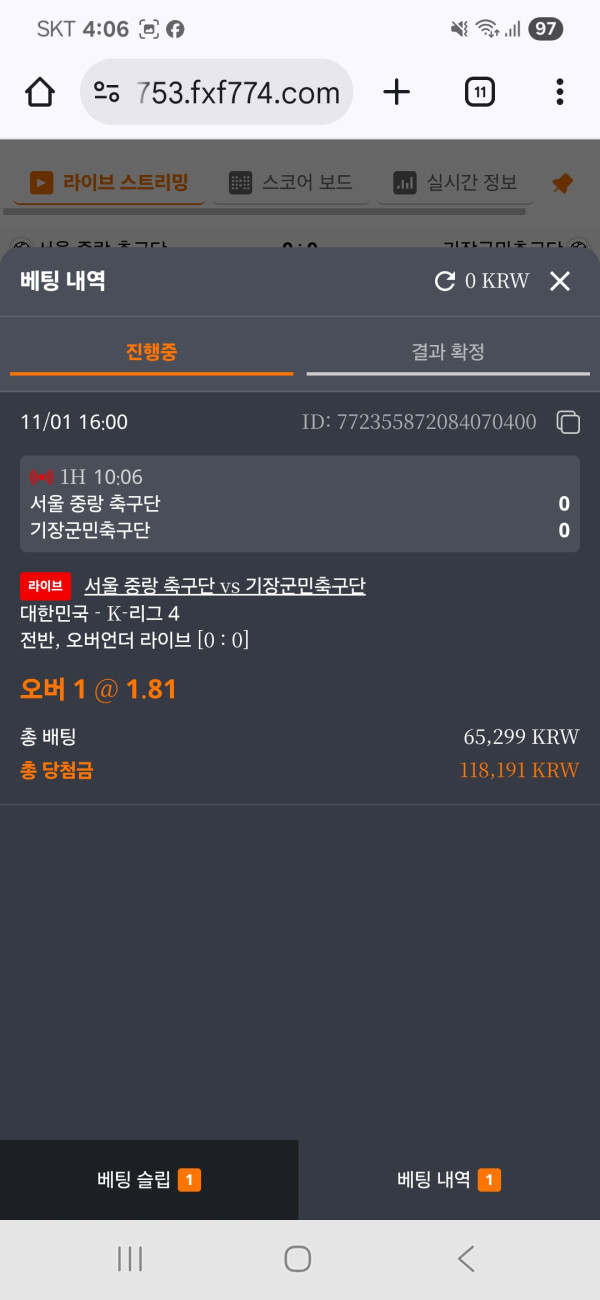600x1300 pixels.
Task: Open the browser overflow menu
Action: (x=559, y=93)
